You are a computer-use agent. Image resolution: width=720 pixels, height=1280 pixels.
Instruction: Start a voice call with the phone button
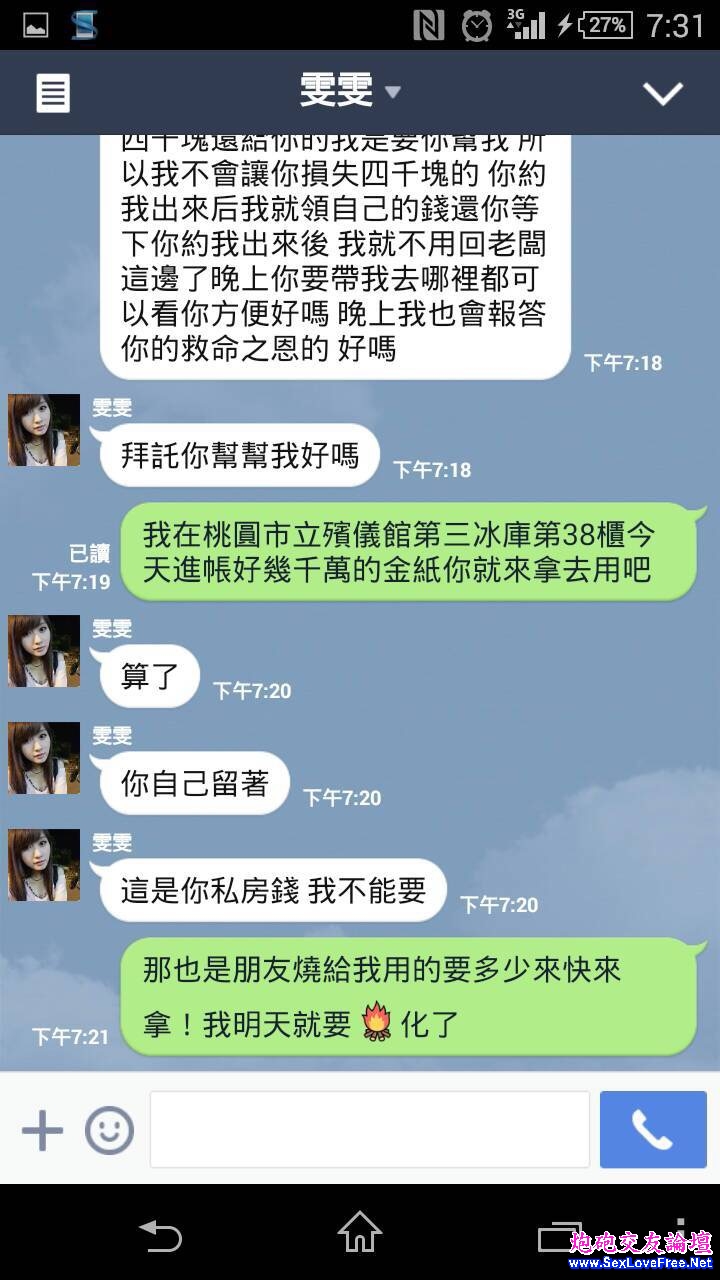653,1129
